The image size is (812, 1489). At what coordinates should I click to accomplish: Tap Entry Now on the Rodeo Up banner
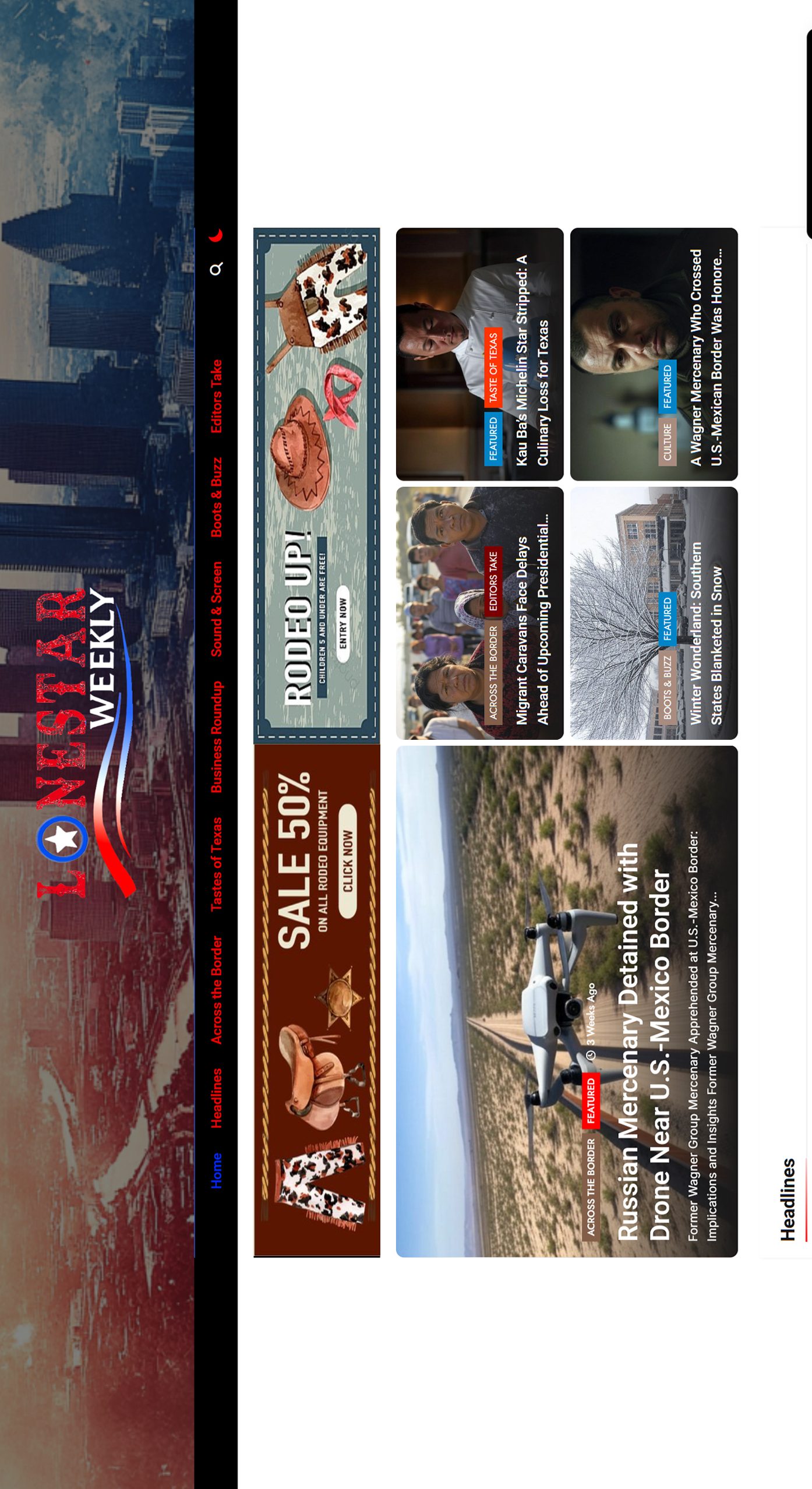pyautogui.click(x=343, y=623)
